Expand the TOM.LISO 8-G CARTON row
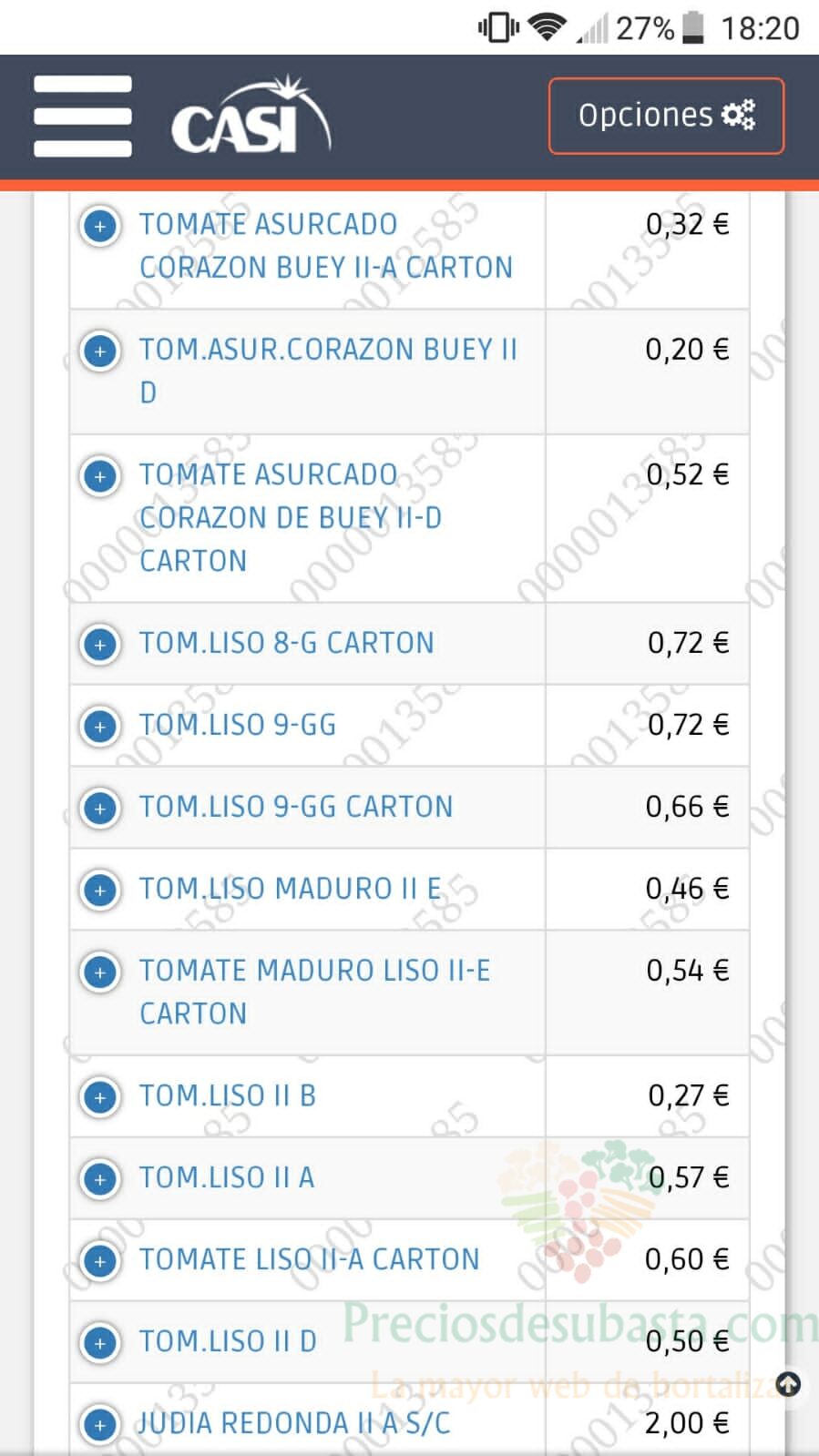Viewport: 819px width, 1456px height. point(100,644)
